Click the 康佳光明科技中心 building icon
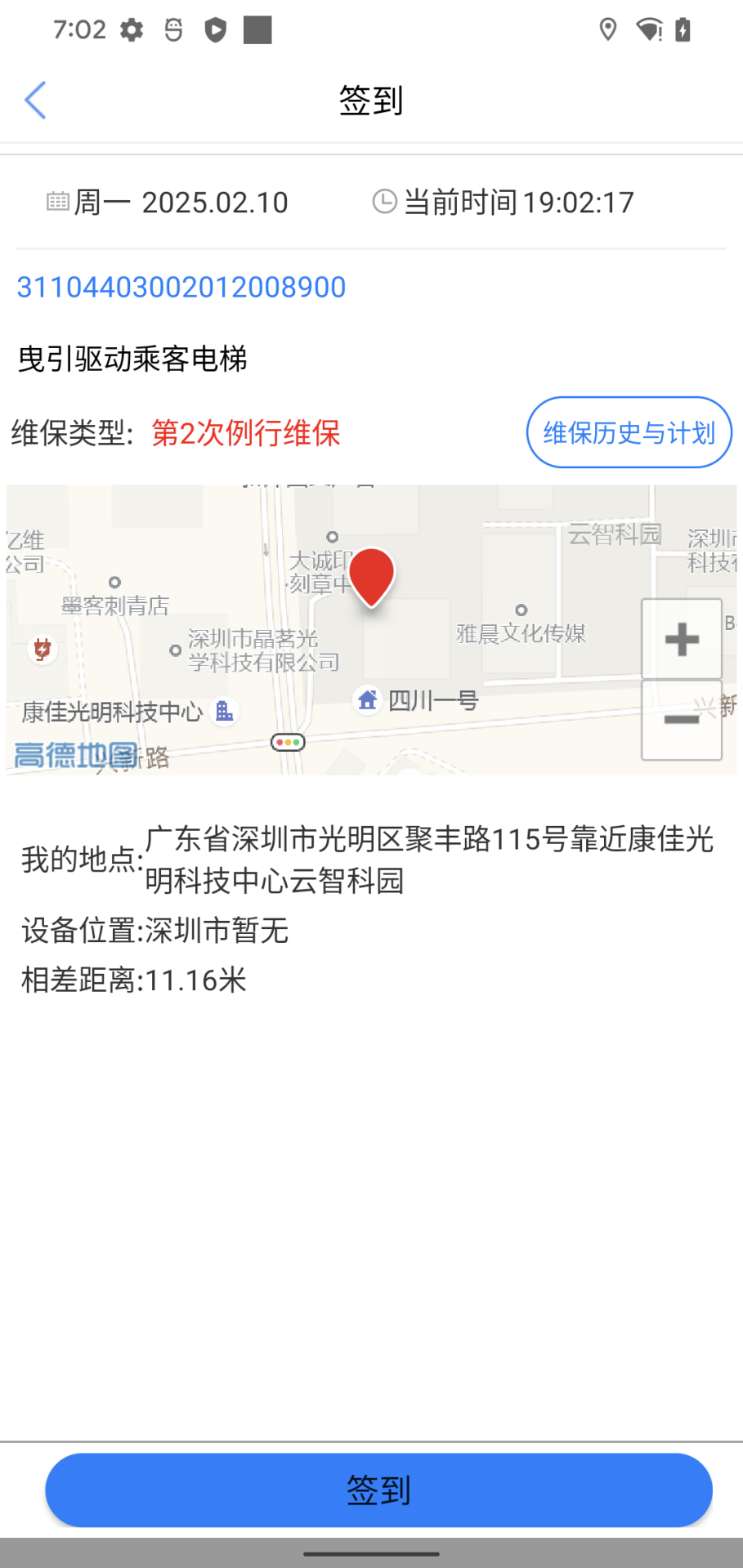Viewport: 743px width, 1568px height. pyautogui.click(x=223, y=711)
